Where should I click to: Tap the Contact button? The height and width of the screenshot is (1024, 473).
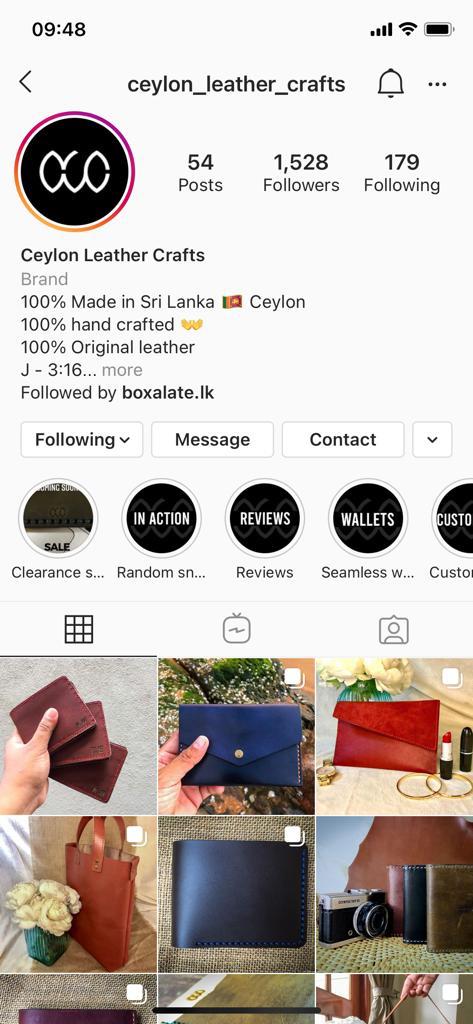coord(343,440)
